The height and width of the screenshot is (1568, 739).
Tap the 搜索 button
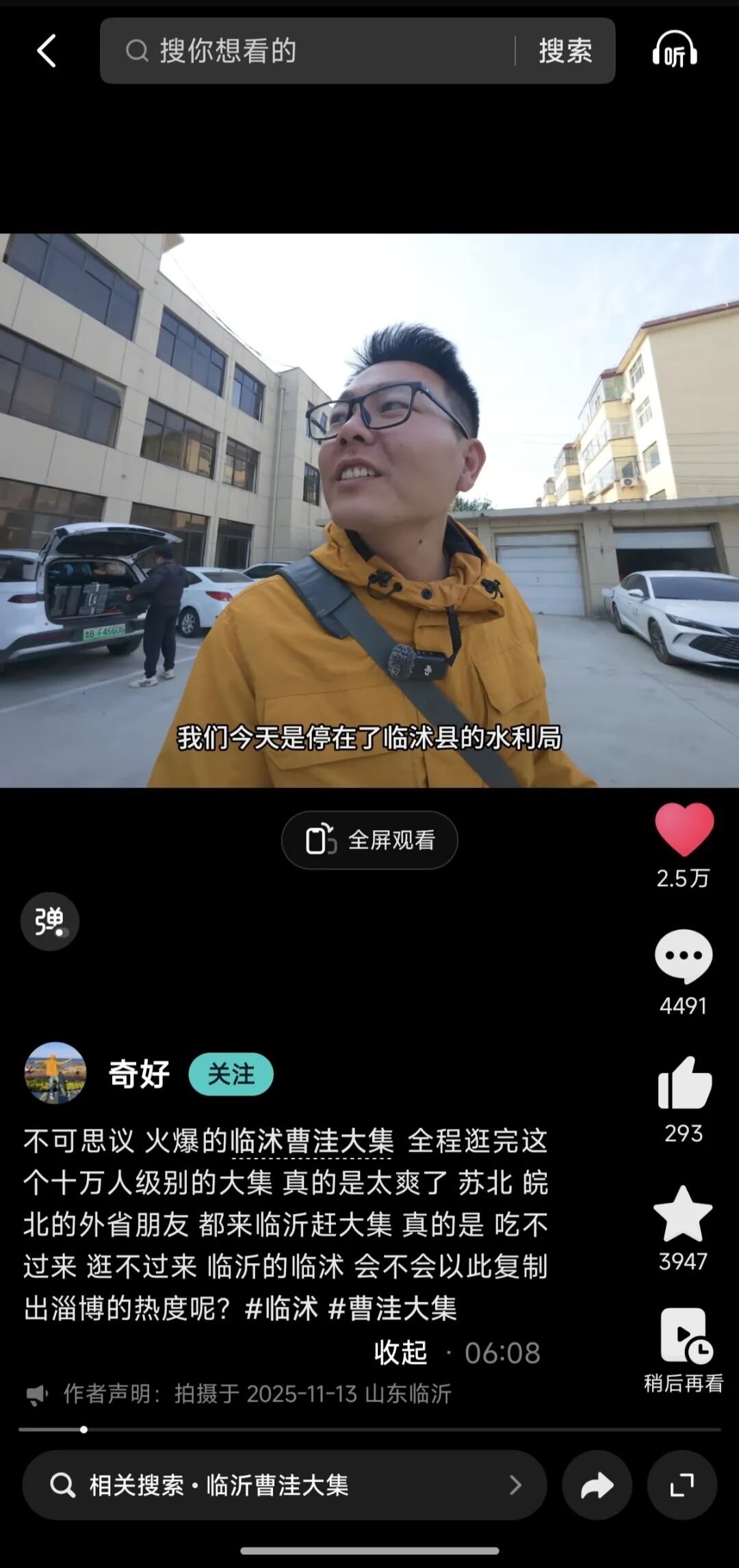(565, 51)
